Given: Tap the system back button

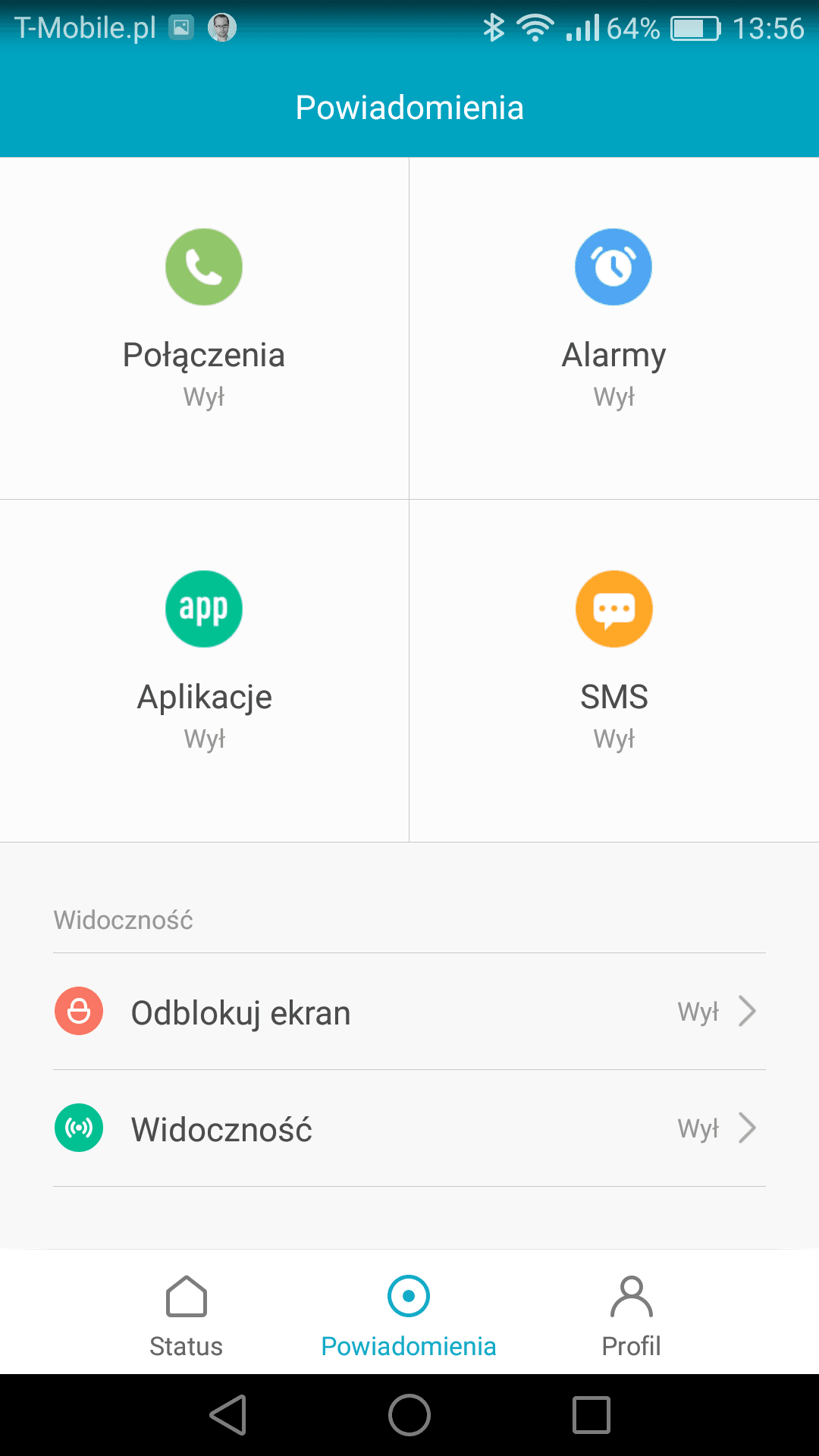Looking at the screenshot, I should pos(228,1415).
